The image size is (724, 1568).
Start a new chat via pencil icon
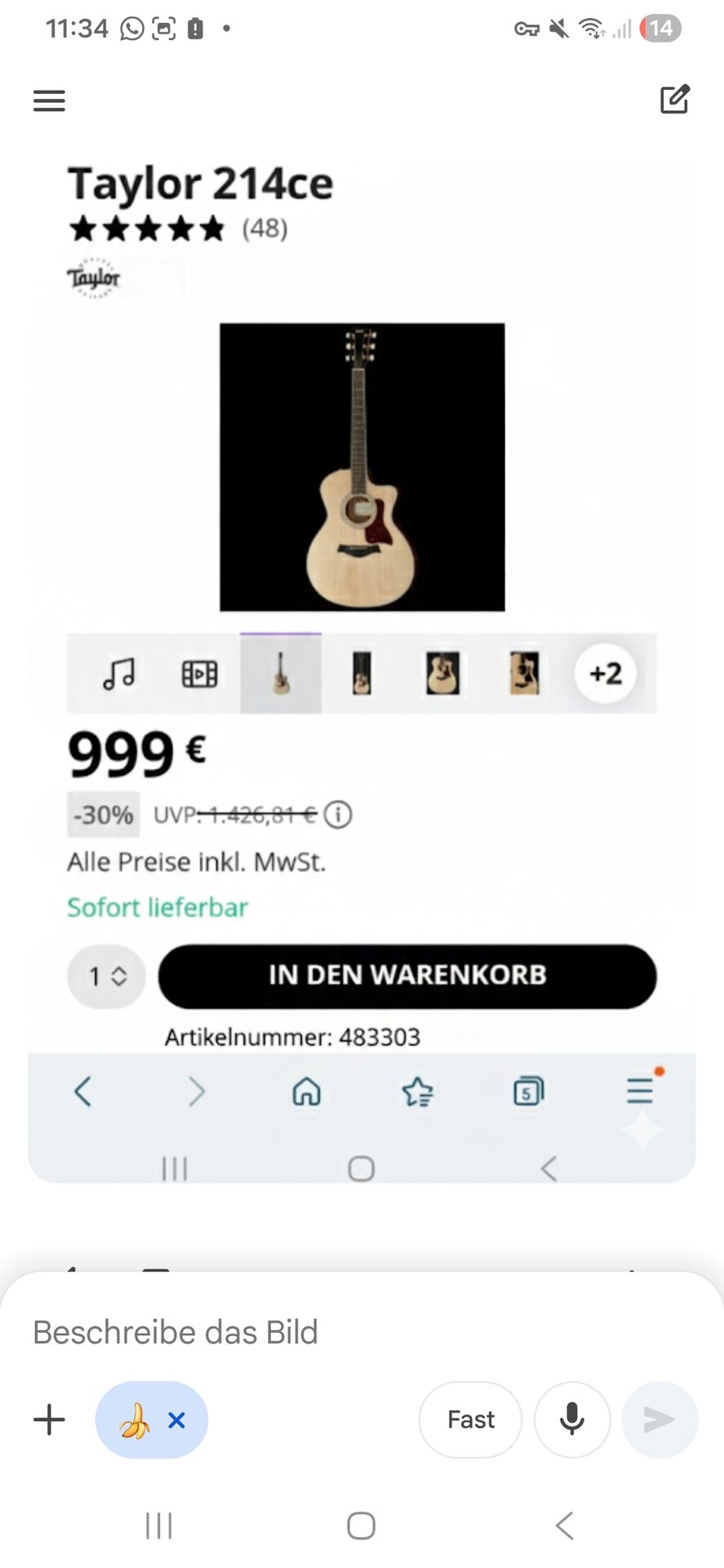click(x=675, y=100)
